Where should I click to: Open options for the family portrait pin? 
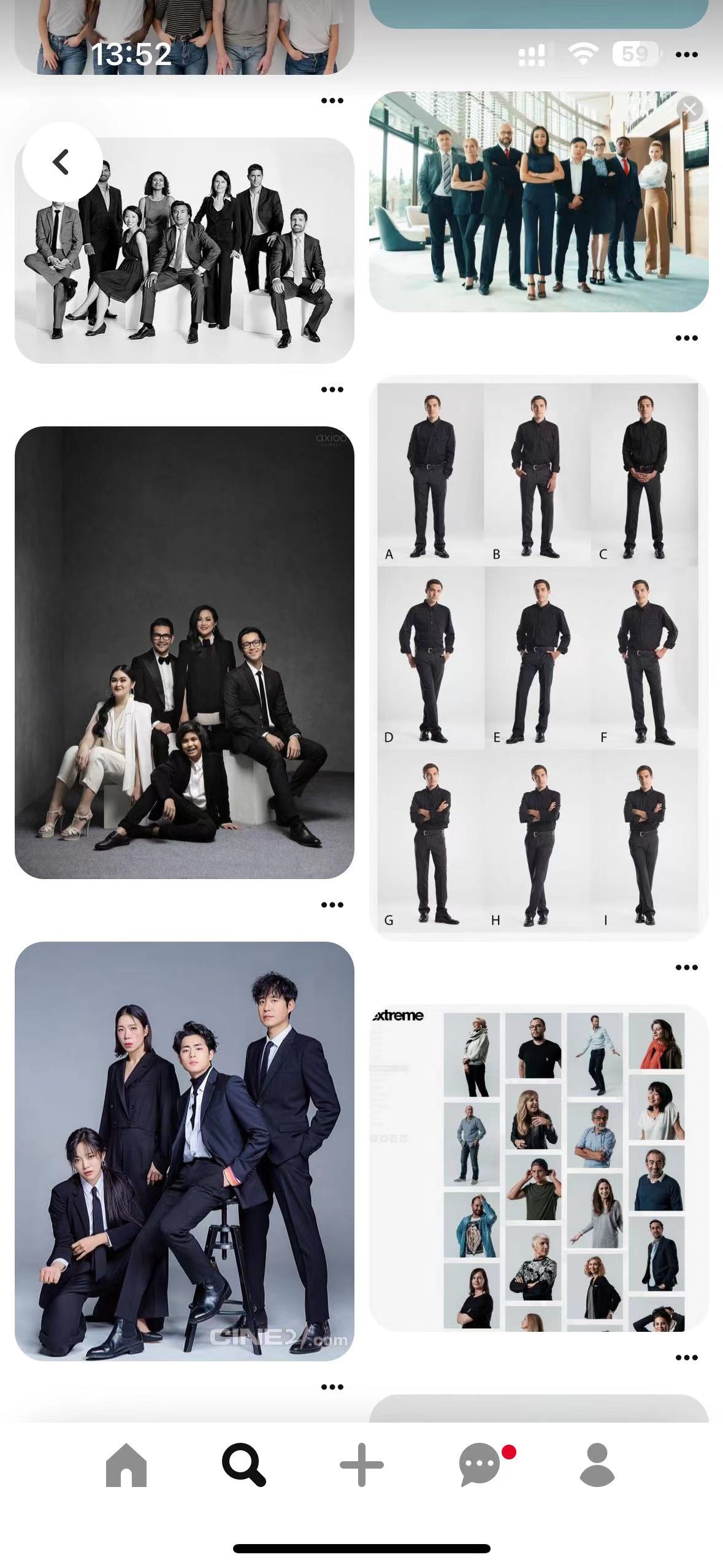pyautogui.click(x=332, y=905)
